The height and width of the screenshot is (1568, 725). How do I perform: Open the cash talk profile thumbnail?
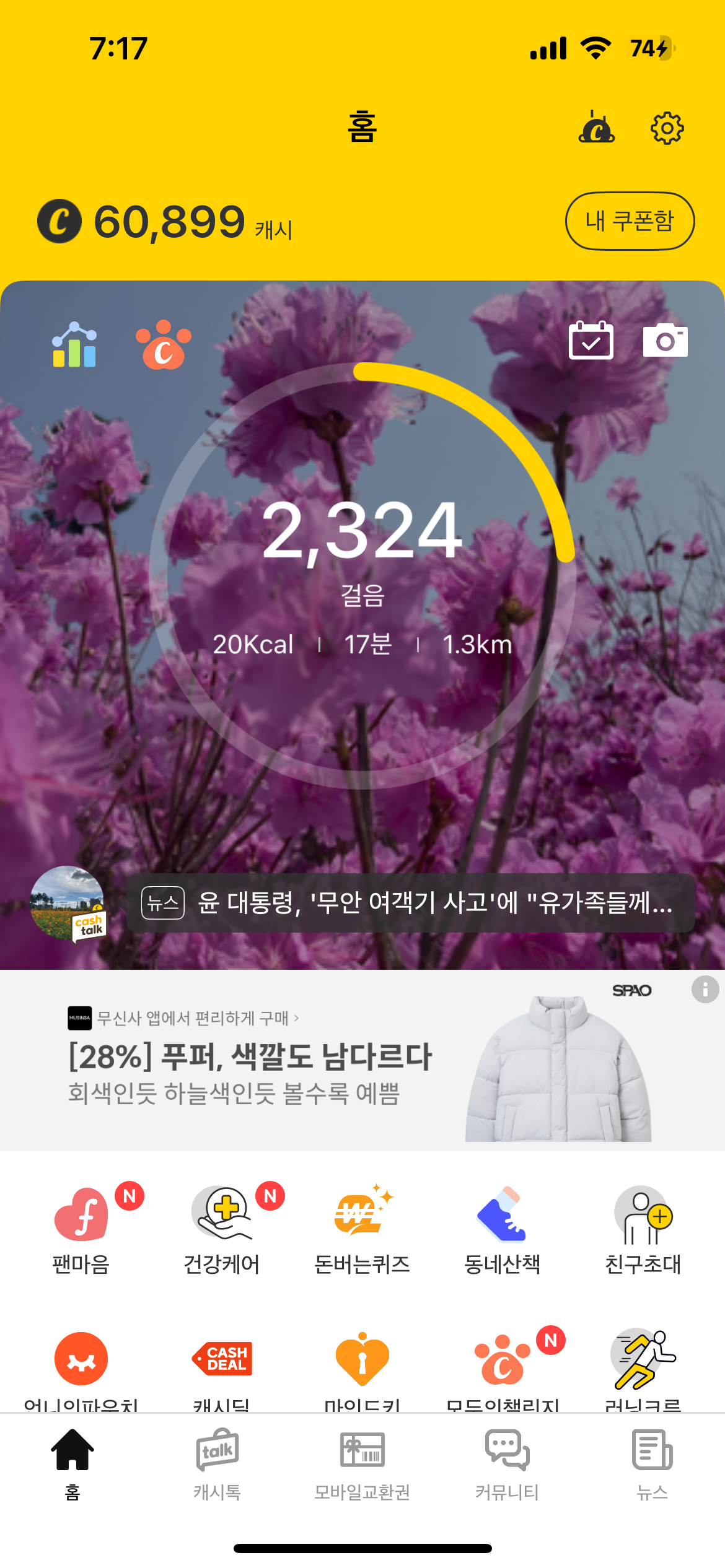coord(68,904)
